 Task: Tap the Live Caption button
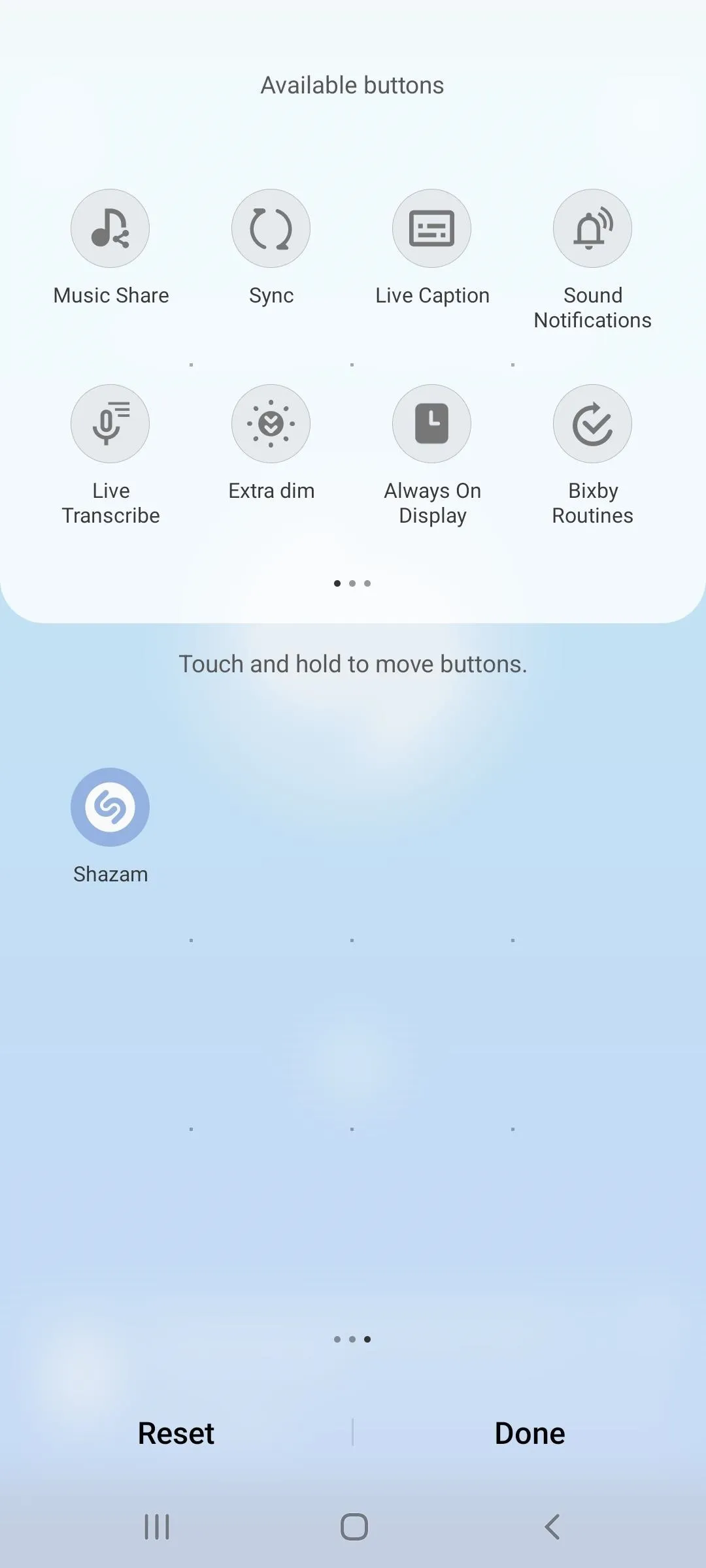(x=431, y=228)
